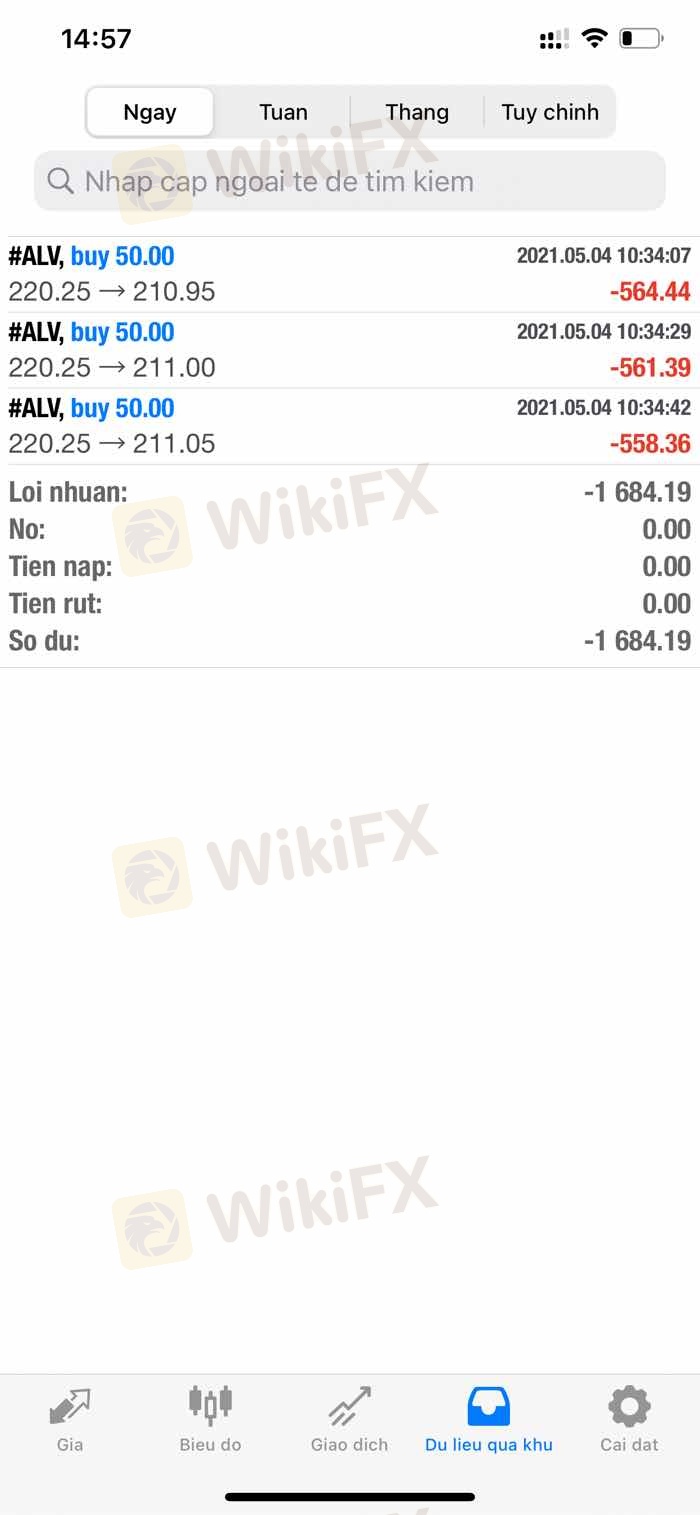
Task: Open the #ALV trade closed at 210.95
Action: click(x=350, y=274)
